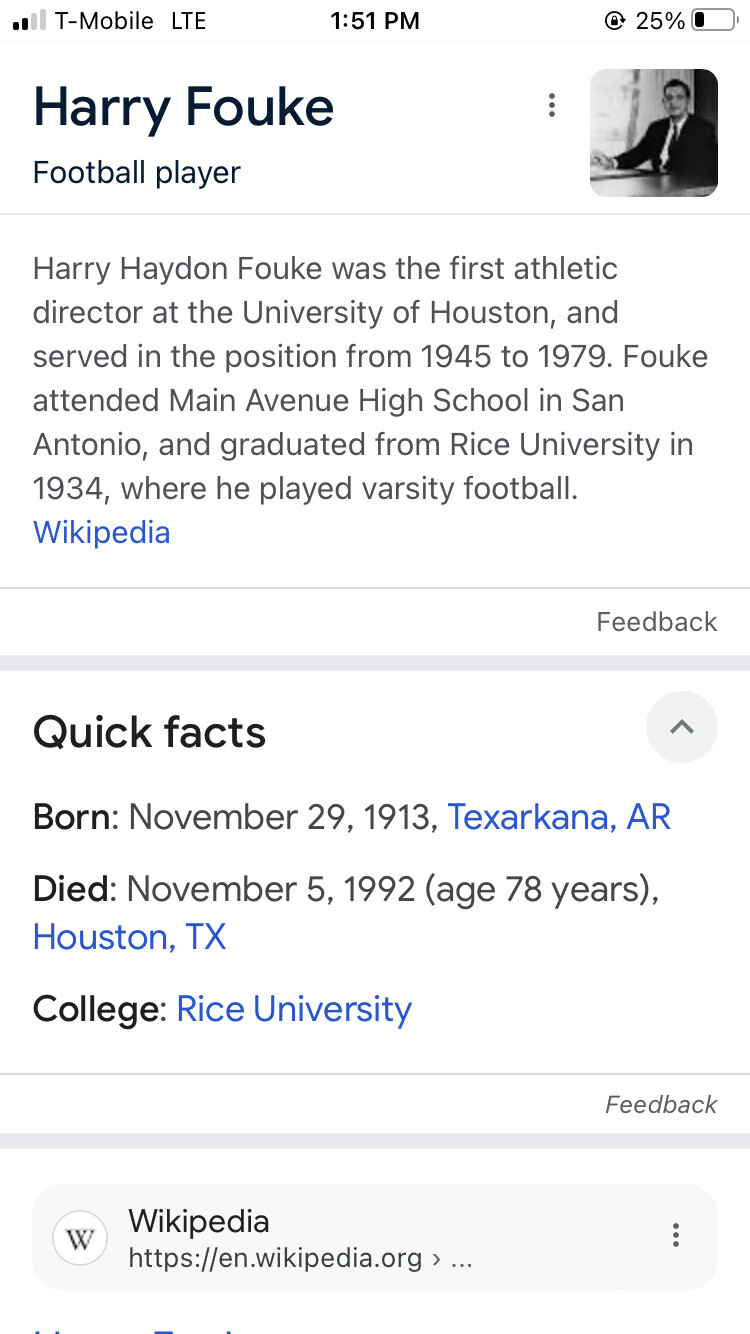Open the Houston, TX link
The width and height of the screenshot is (750, 1334).
[130, 937]
